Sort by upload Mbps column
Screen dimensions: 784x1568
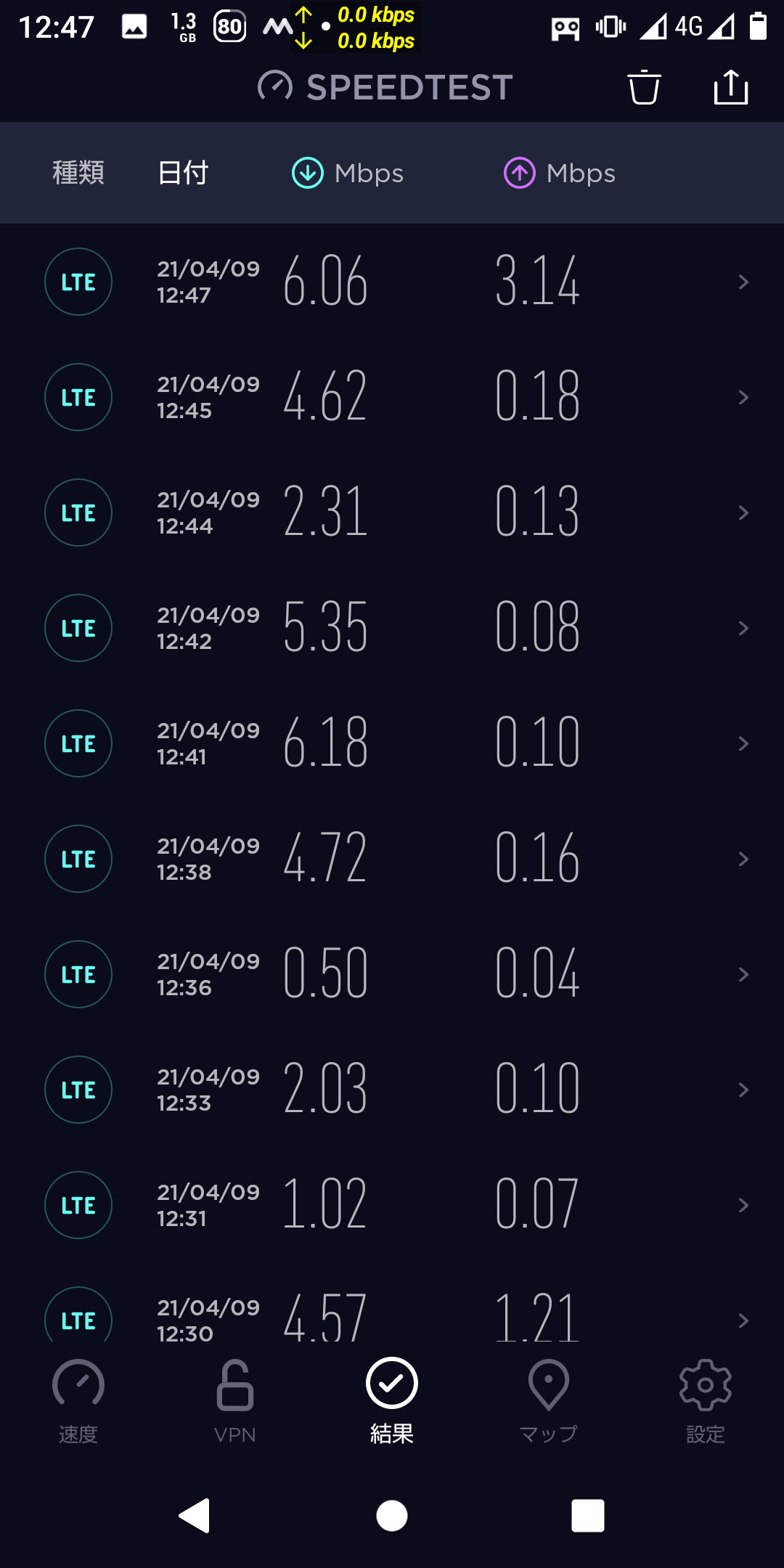pos(560,173)
